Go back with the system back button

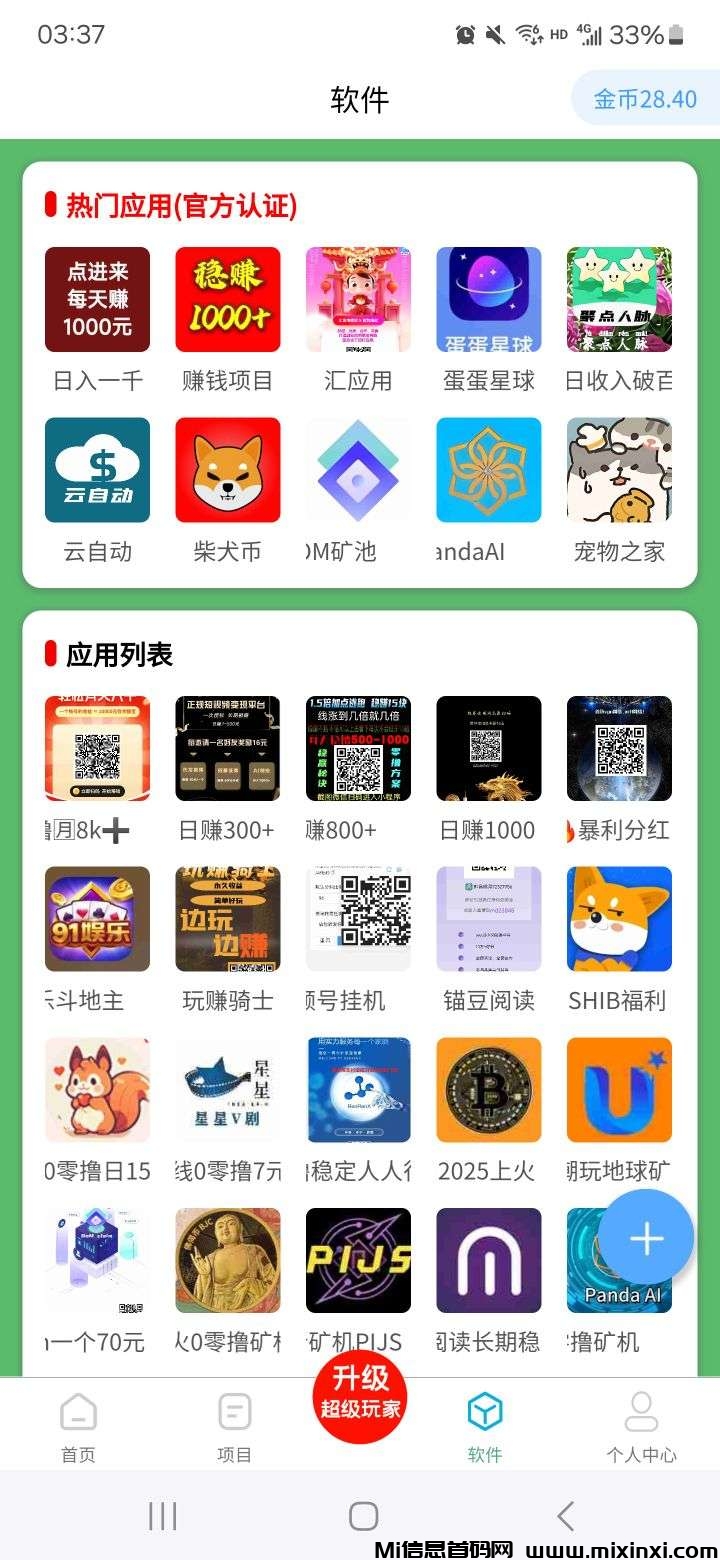[565, 1516]
